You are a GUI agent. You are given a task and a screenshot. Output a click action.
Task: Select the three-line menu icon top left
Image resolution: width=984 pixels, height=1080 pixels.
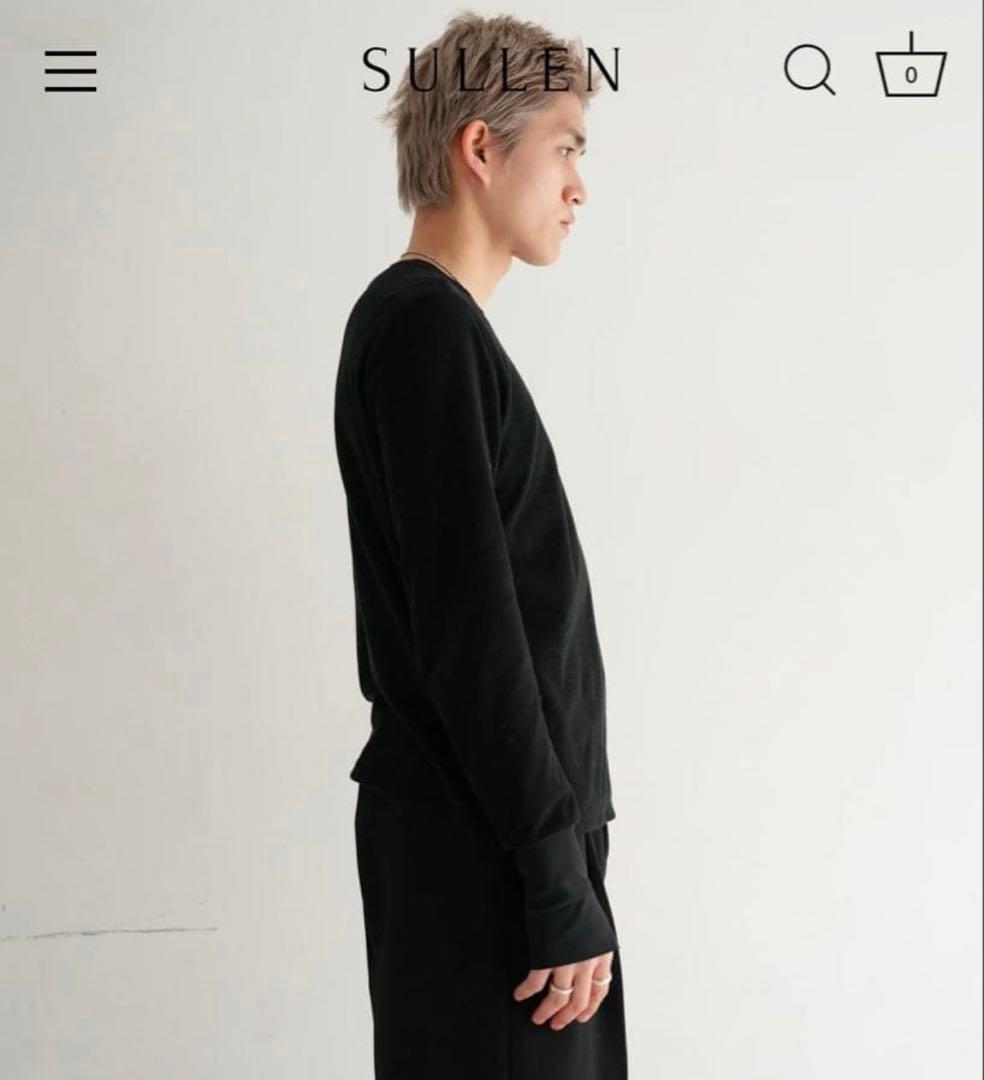(x=70, y=72)
